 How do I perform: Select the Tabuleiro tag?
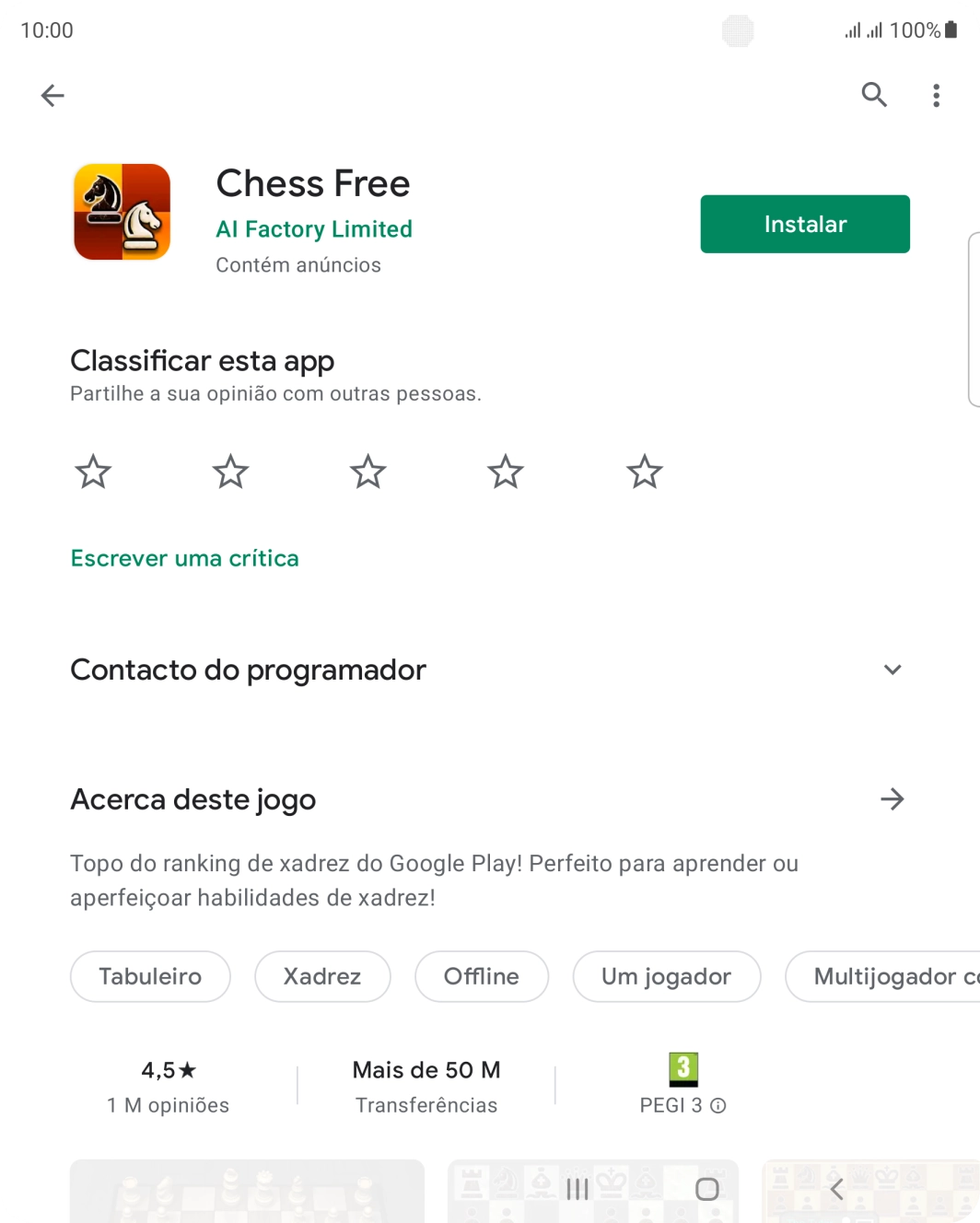click(x=149, y=976)
